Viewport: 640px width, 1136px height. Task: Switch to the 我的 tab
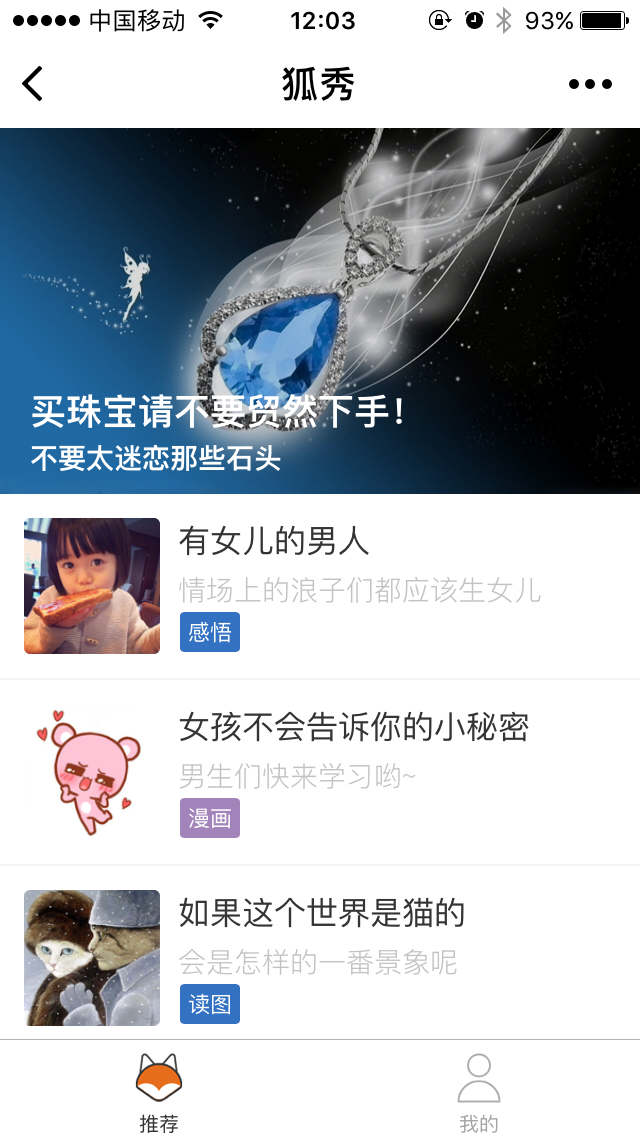click(x=479, y=1092)
